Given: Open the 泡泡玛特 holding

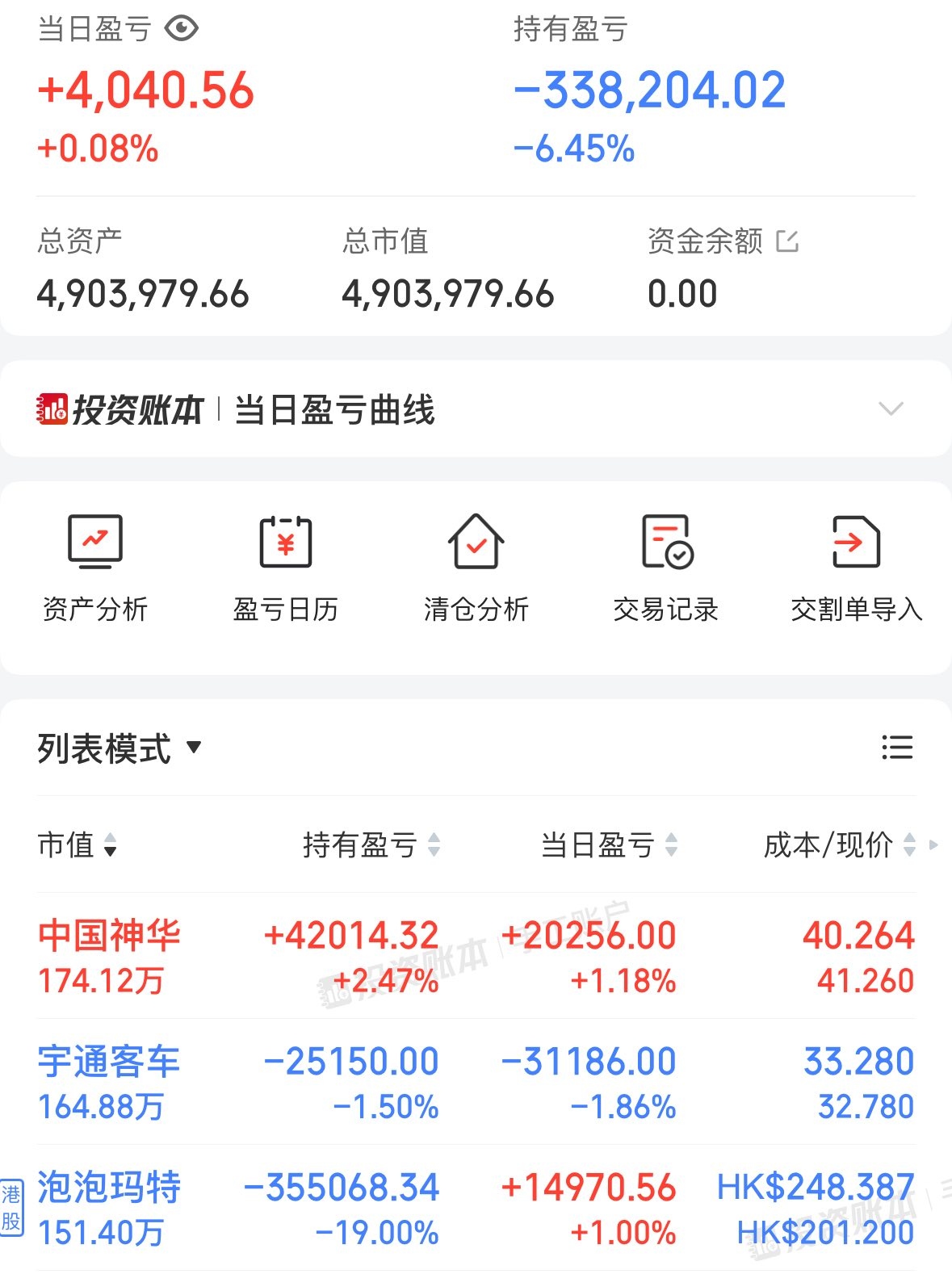Looking at the screenshot, I should [476, 1208].
